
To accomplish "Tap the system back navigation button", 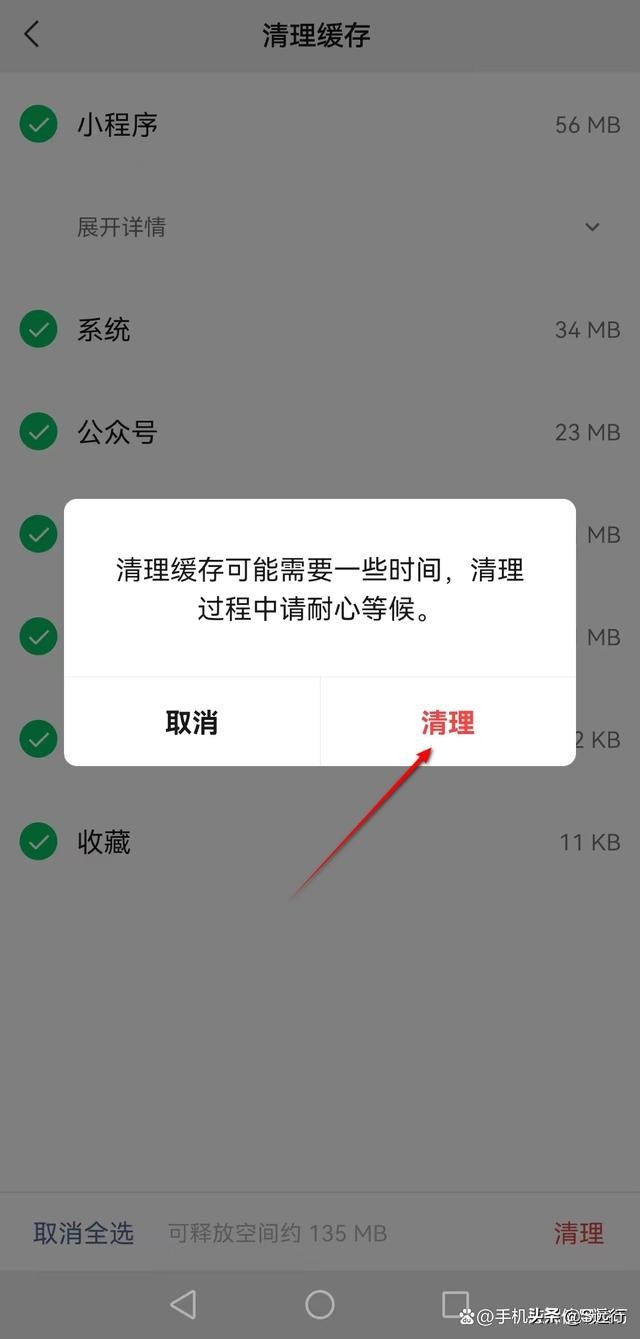I will click(183, 1303).
